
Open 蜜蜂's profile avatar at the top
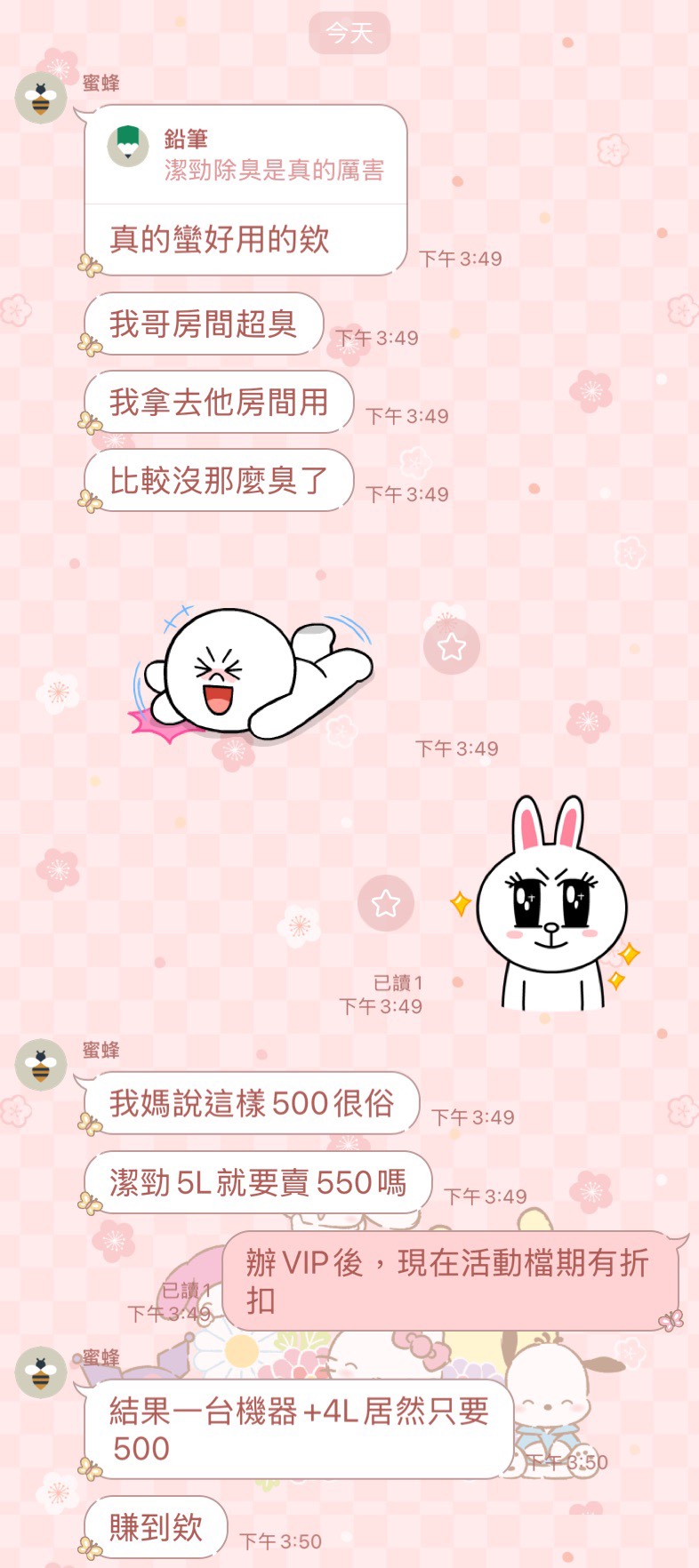41,98
